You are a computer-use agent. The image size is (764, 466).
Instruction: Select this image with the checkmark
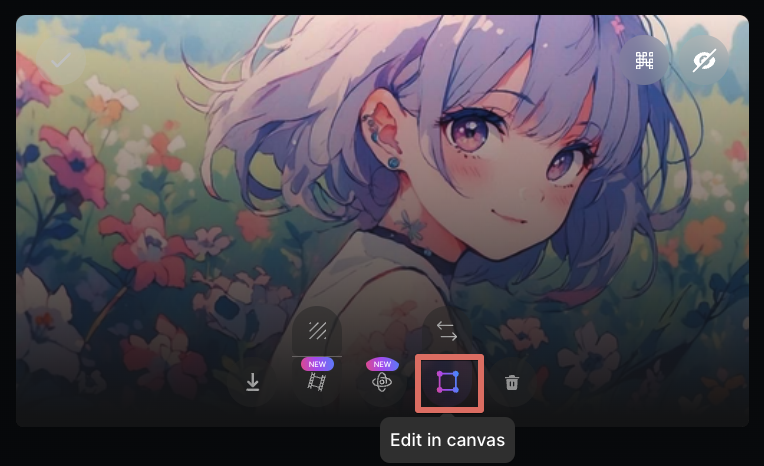pos(60,61)
